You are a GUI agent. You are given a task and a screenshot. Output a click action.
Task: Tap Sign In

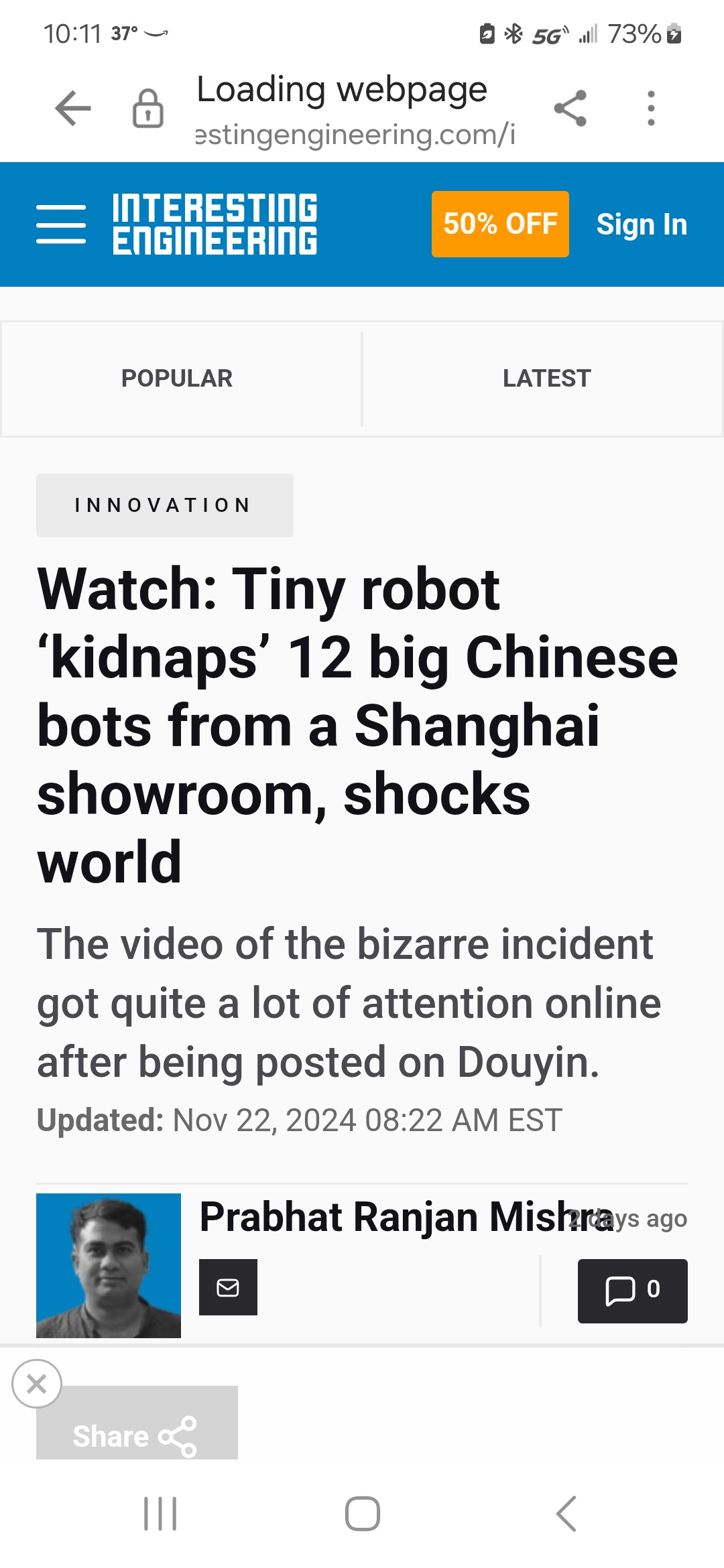coord(642,224)
